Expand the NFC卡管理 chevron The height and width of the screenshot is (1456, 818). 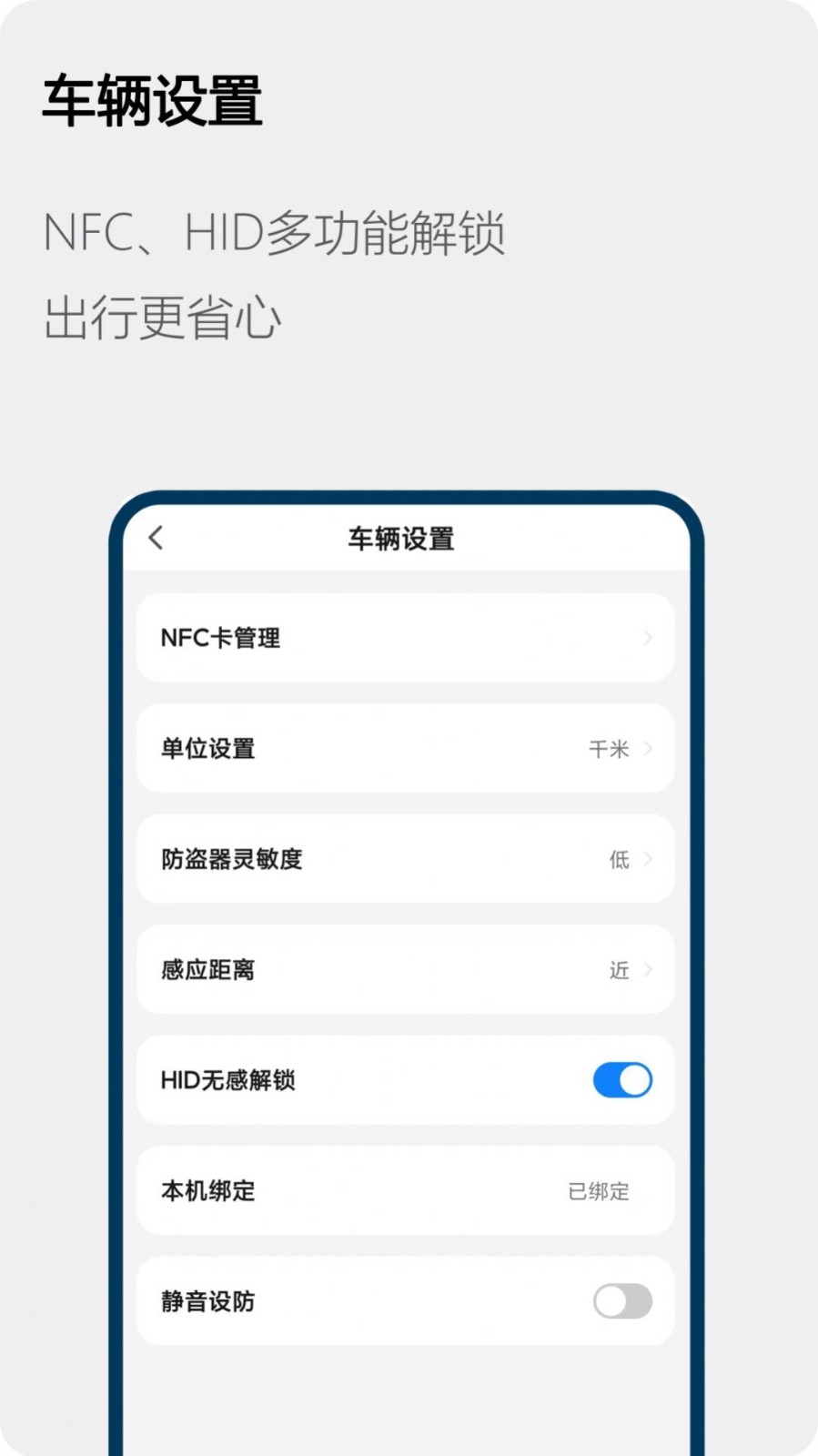pyautogui.click(x=648, y=638)
